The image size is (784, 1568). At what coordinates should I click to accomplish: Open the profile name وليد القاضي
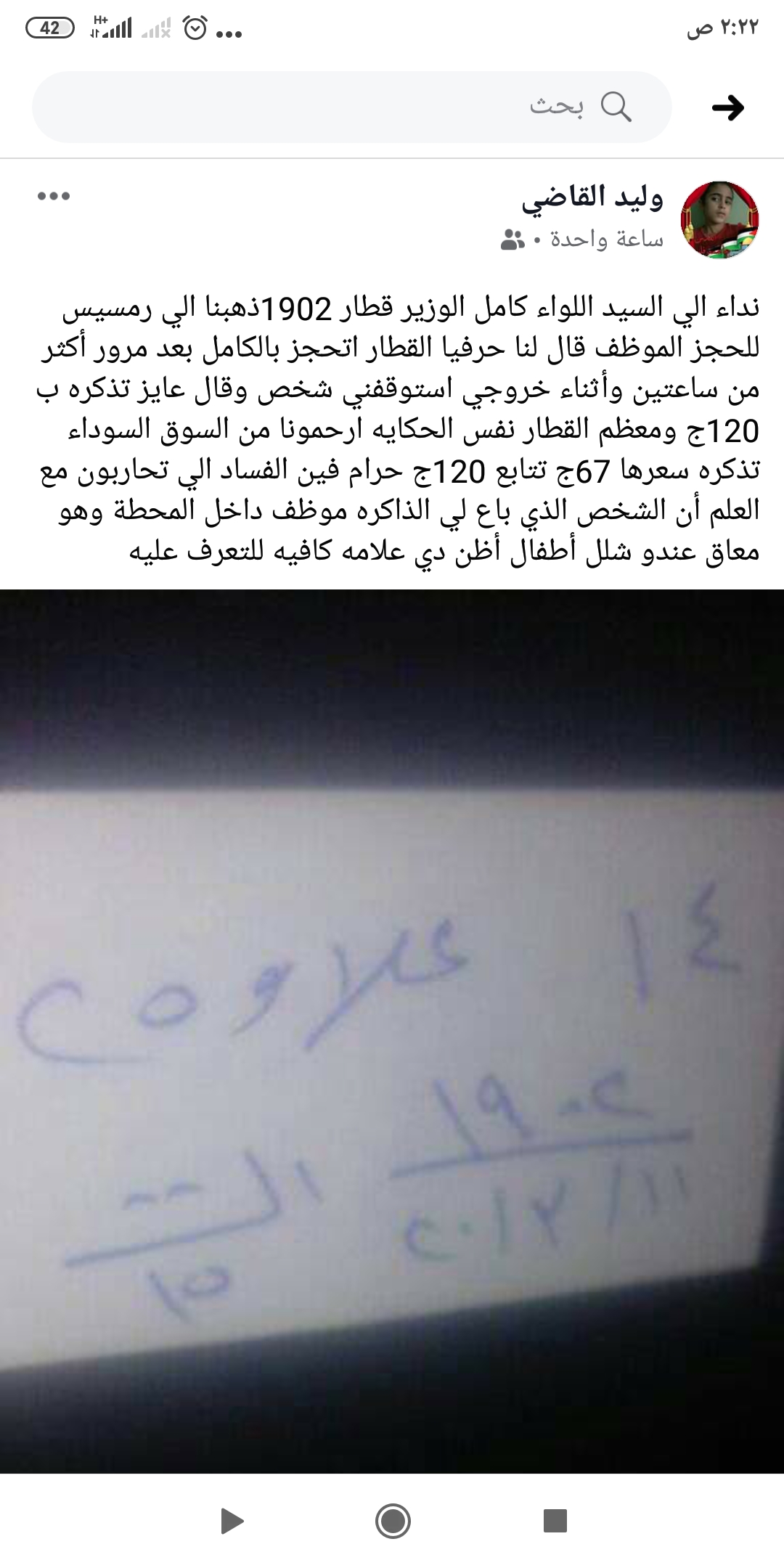coord(592,197)
